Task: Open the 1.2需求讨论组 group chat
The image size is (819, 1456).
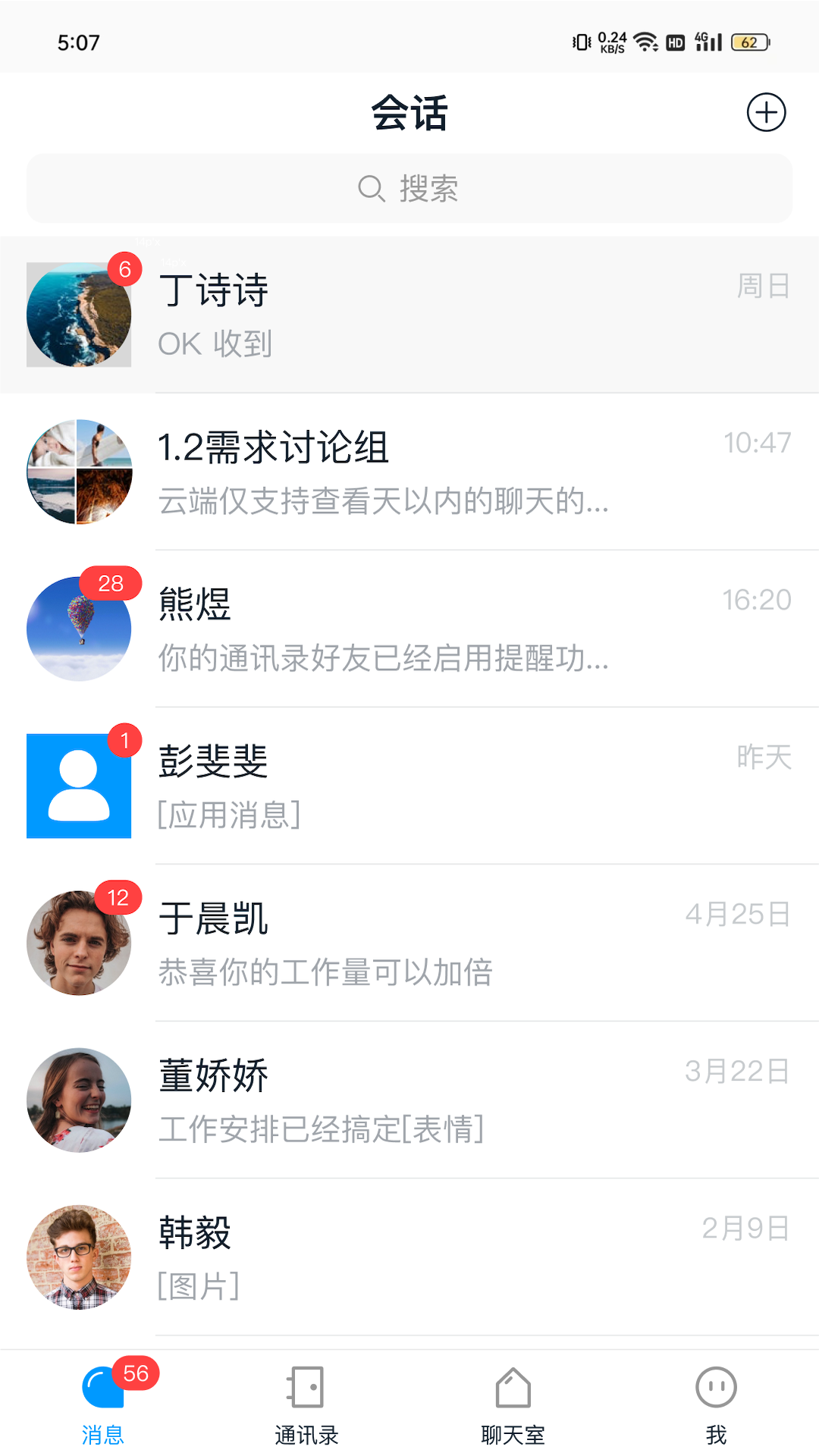Action: 409,472
